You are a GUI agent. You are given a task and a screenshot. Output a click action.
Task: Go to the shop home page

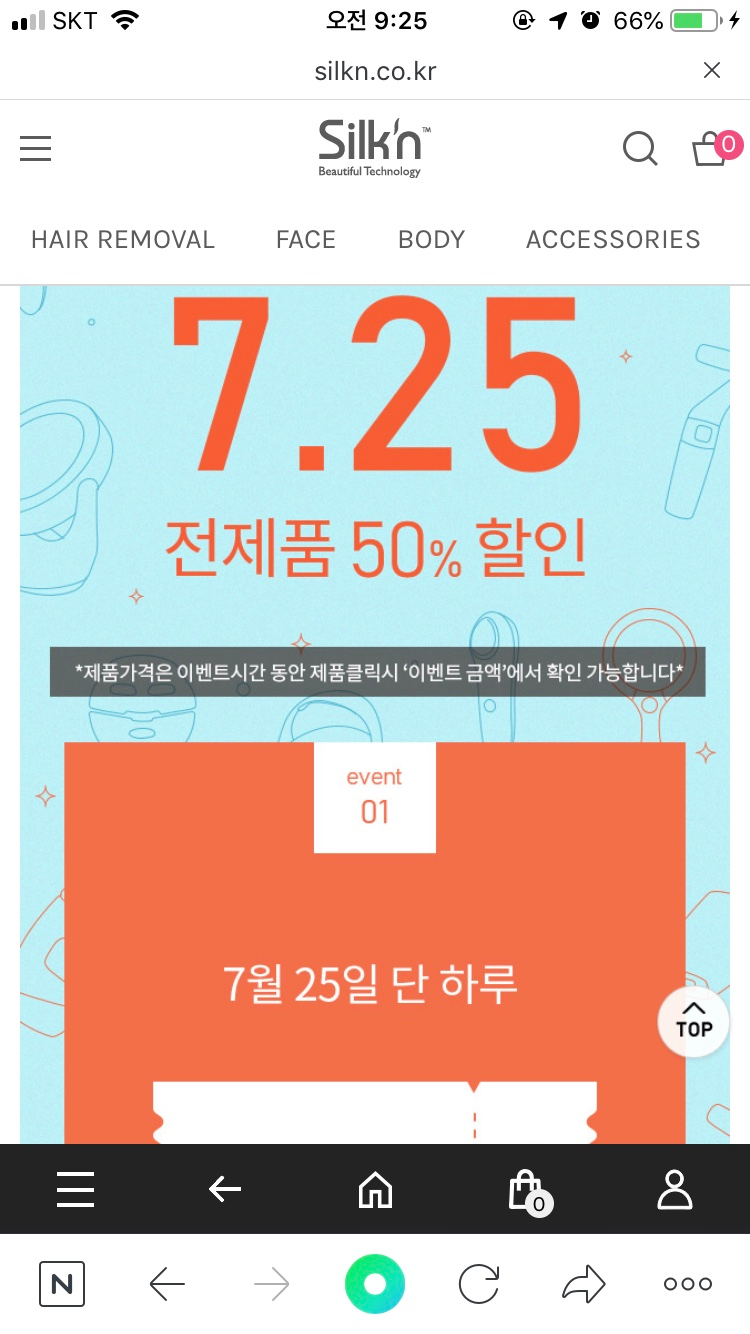coord(375,1190)
